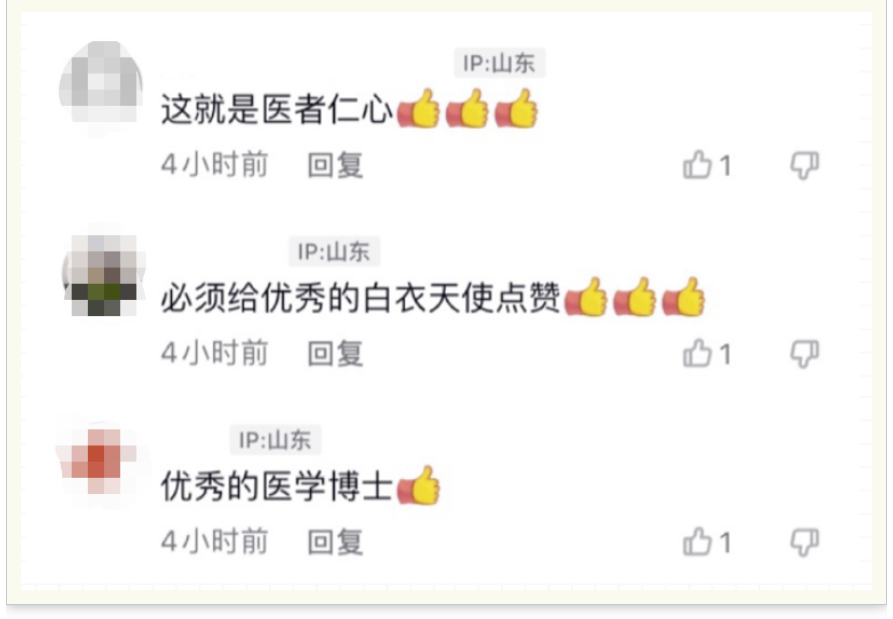Dislike the 这就是医者仁心 comment

pos(805,165)
